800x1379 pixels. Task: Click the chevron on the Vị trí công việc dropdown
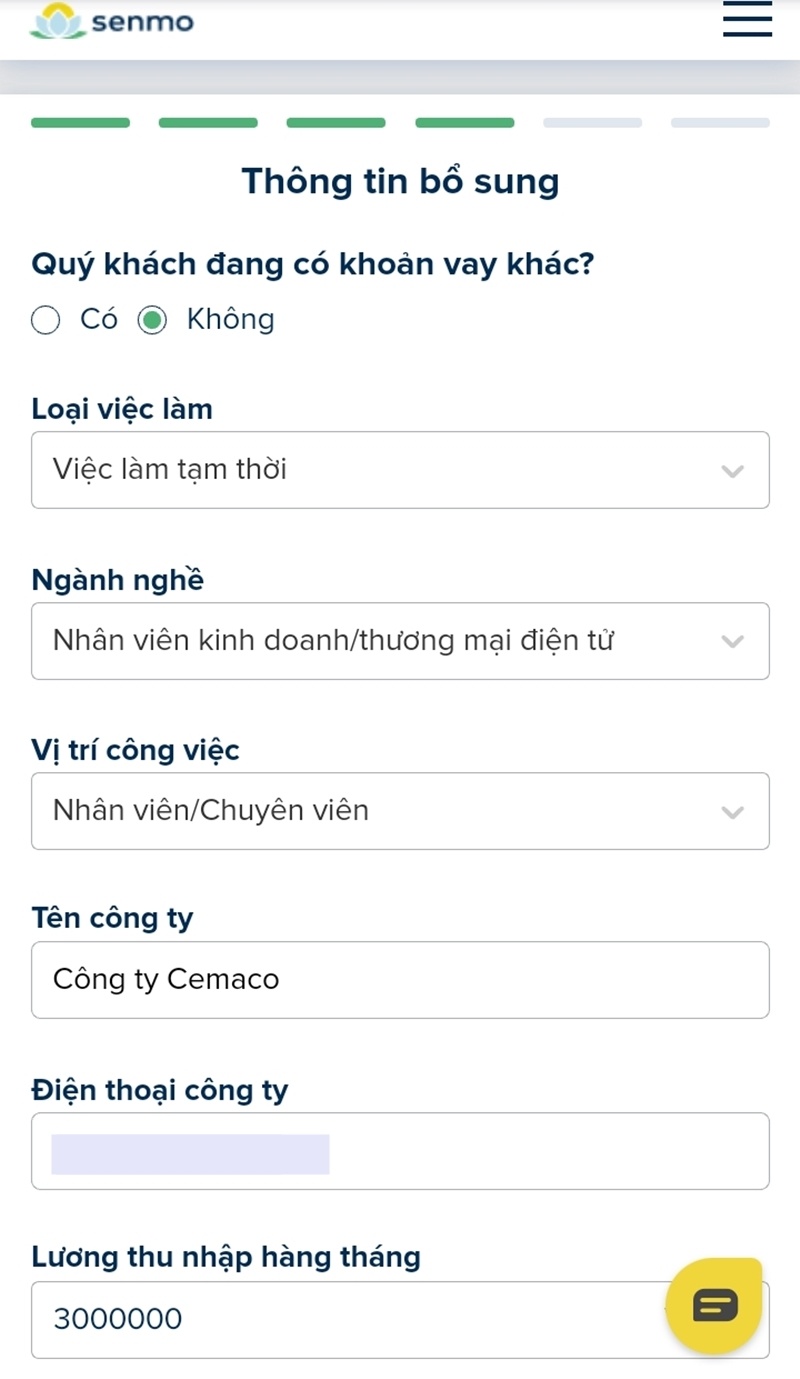pyautogui.click(x=732, y=811)
